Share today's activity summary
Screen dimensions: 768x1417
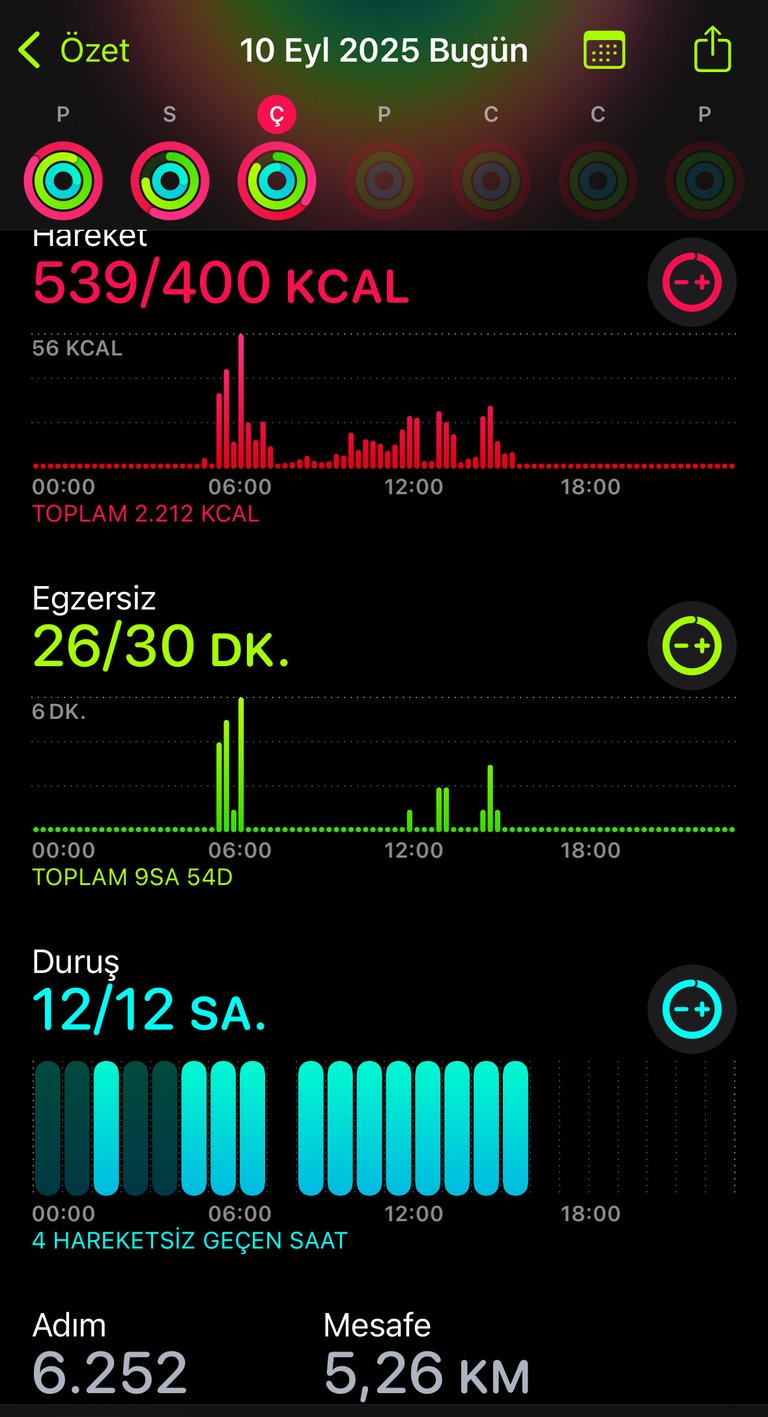tap(712, 48)
